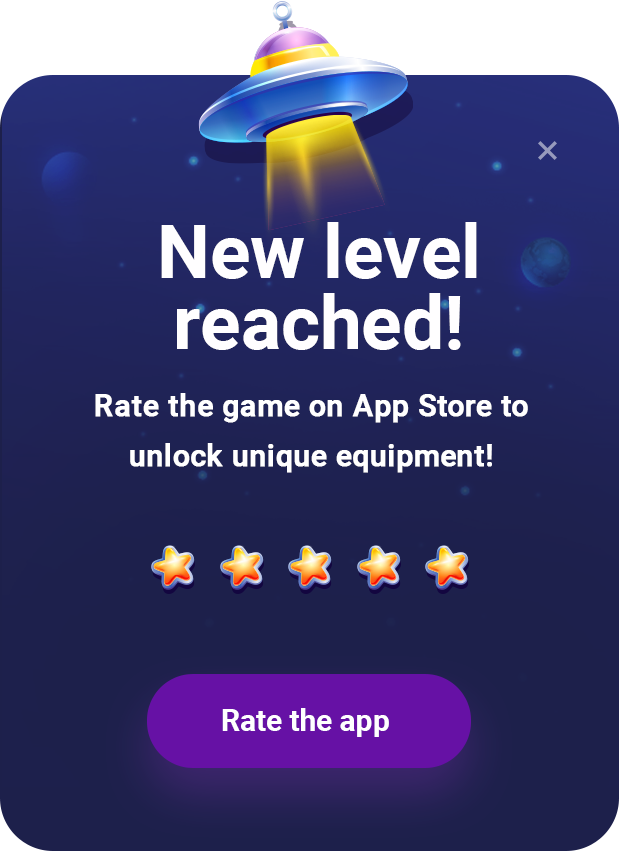Give a one-star rating
The width and height of the screenshot is (619, 851).
click(x=173, y=567)
